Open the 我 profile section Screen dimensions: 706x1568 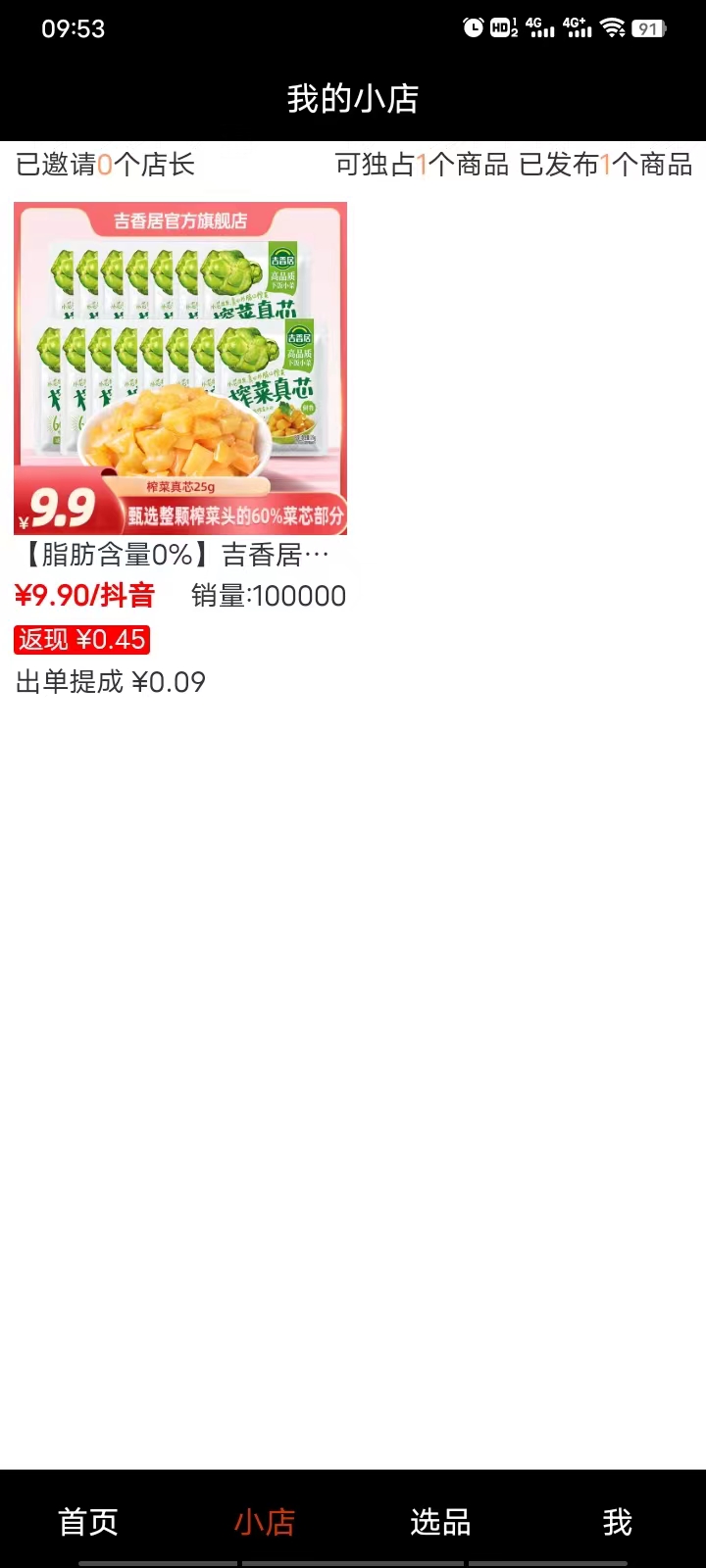click(617, 1522)
